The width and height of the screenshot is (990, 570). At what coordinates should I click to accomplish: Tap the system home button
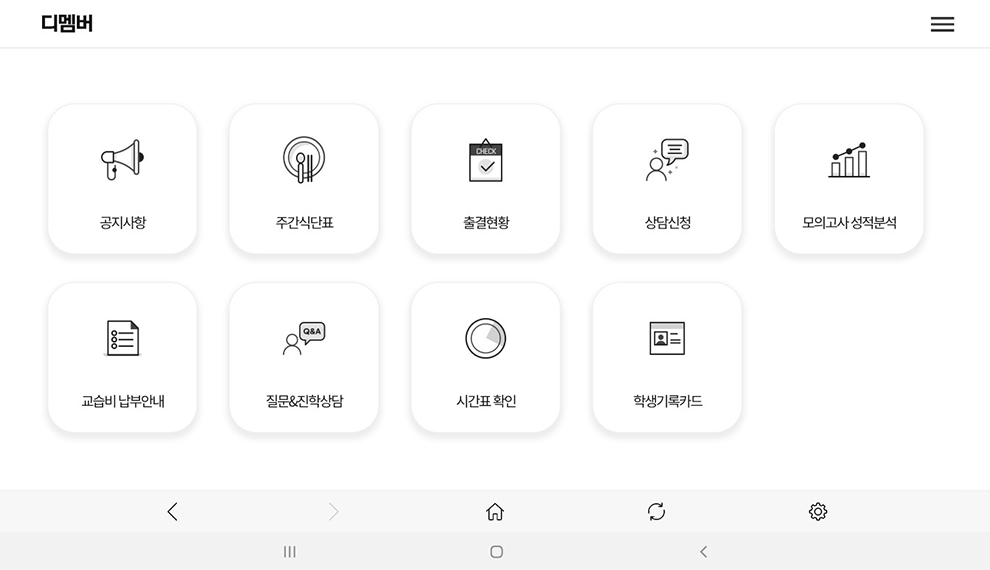point(496,552)
